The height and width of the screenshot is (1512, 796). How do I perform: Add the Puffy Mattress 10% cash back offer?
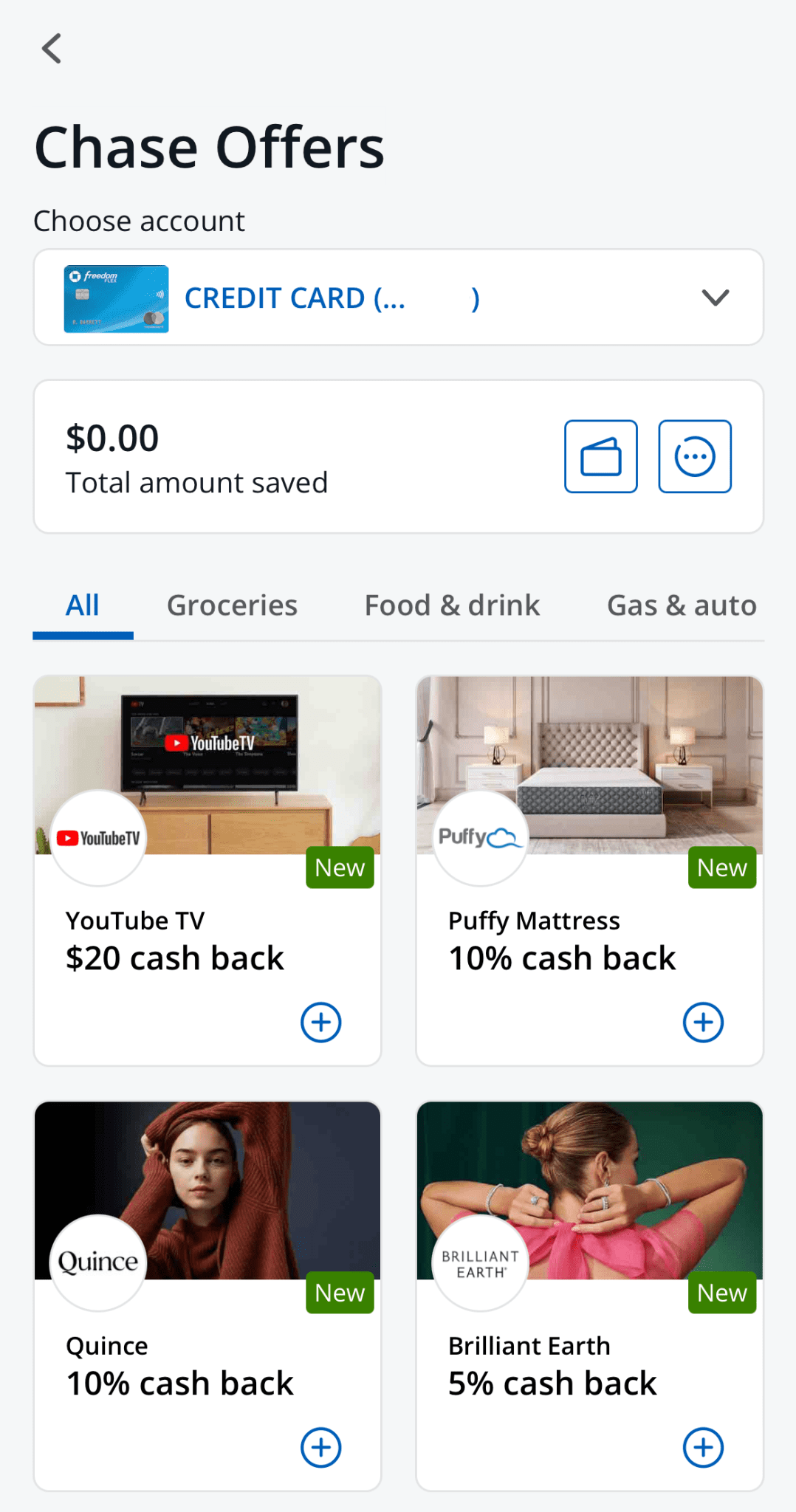(x=702, y=1022)
